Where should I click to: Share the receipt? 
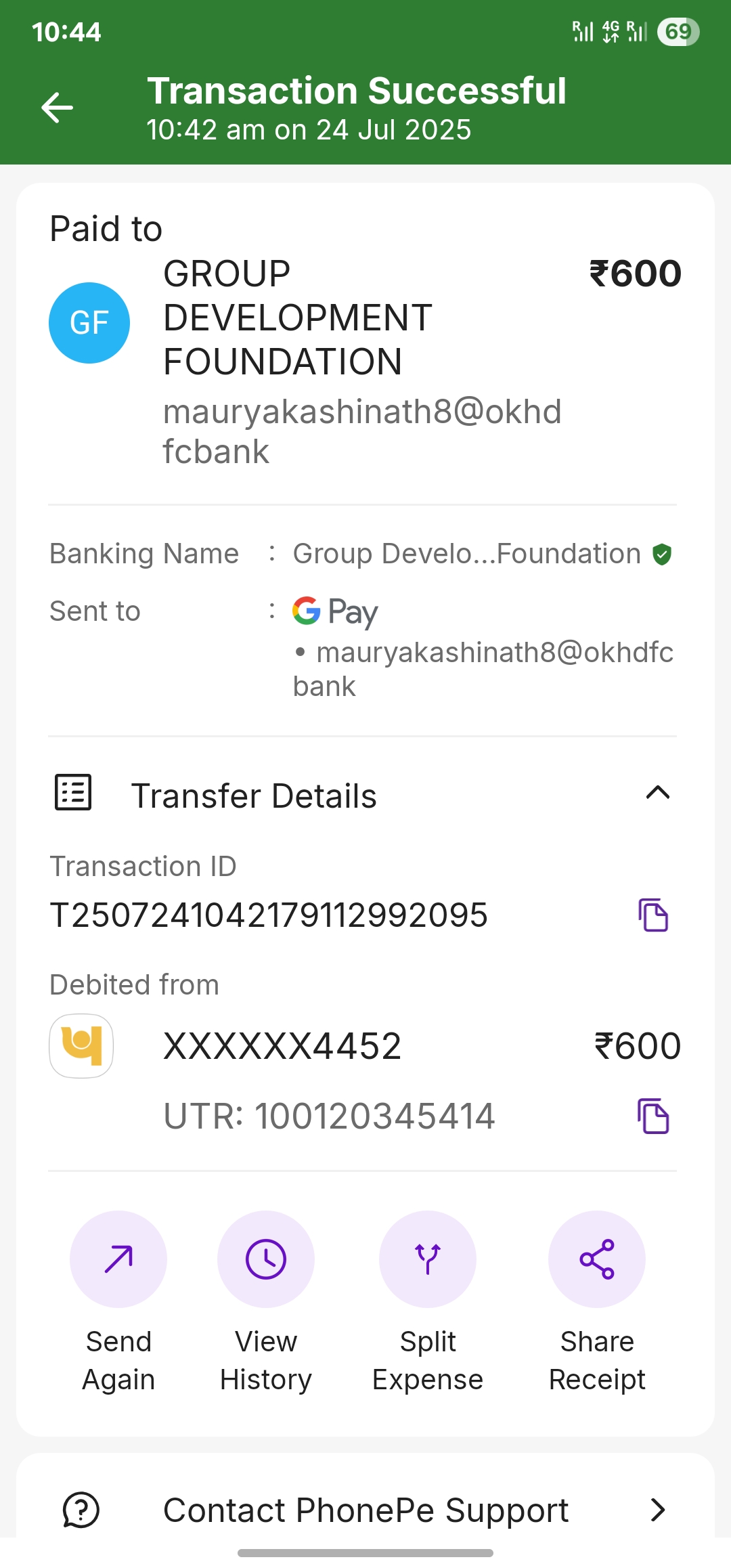(597, 1259)
